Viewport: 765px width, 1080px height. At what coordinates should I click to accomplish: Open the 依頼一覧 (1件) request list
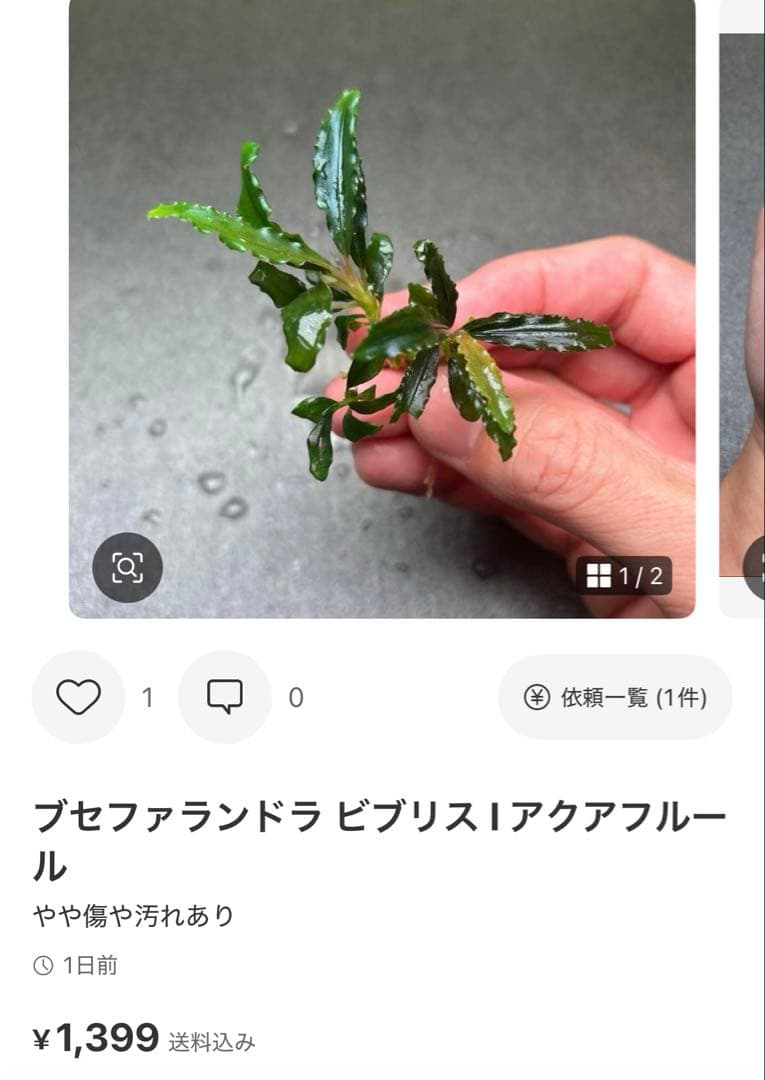[x=614, y=699]
